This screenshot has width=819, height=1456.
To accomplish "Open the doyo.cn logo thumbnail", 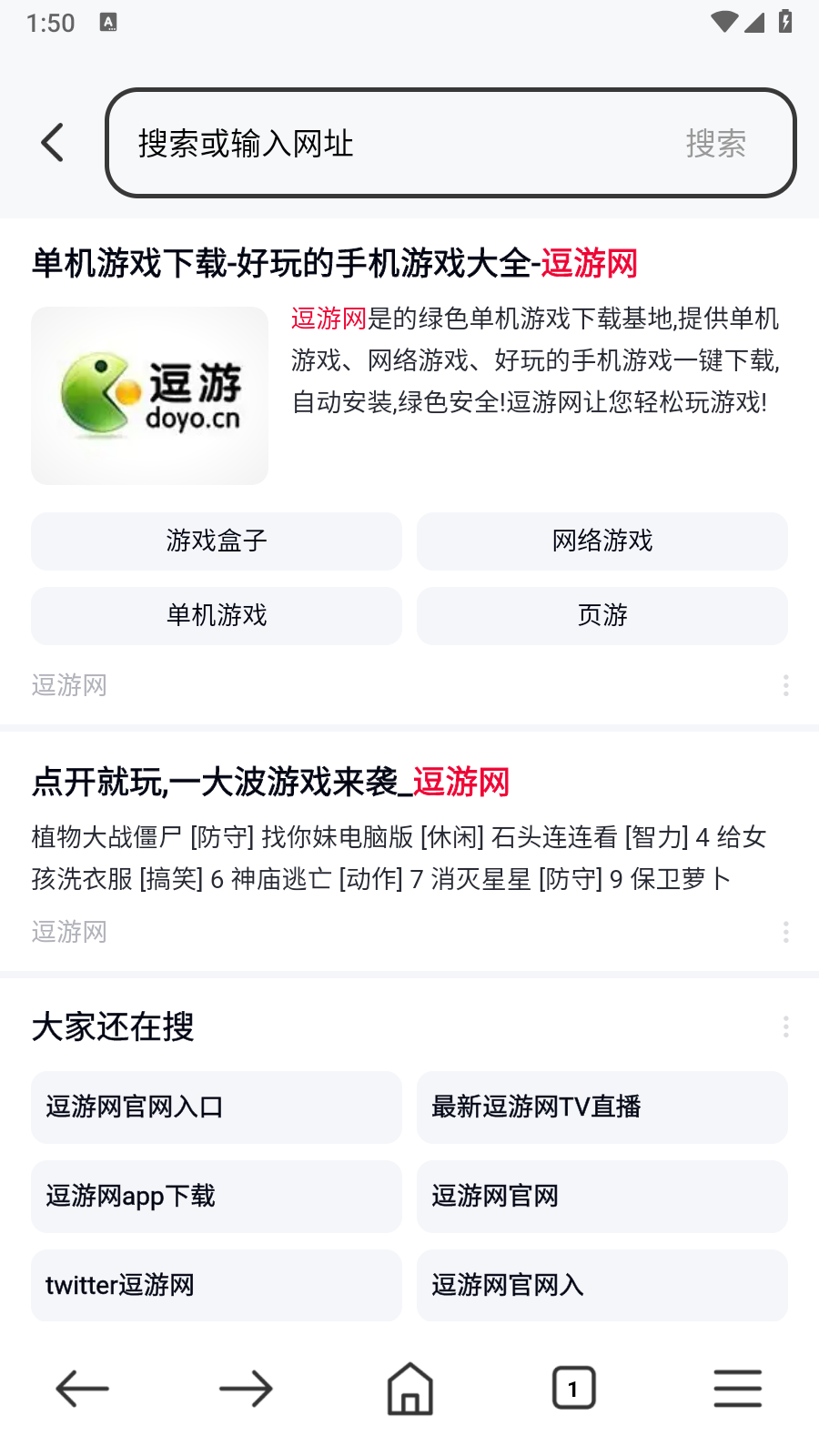I will 149,395.
